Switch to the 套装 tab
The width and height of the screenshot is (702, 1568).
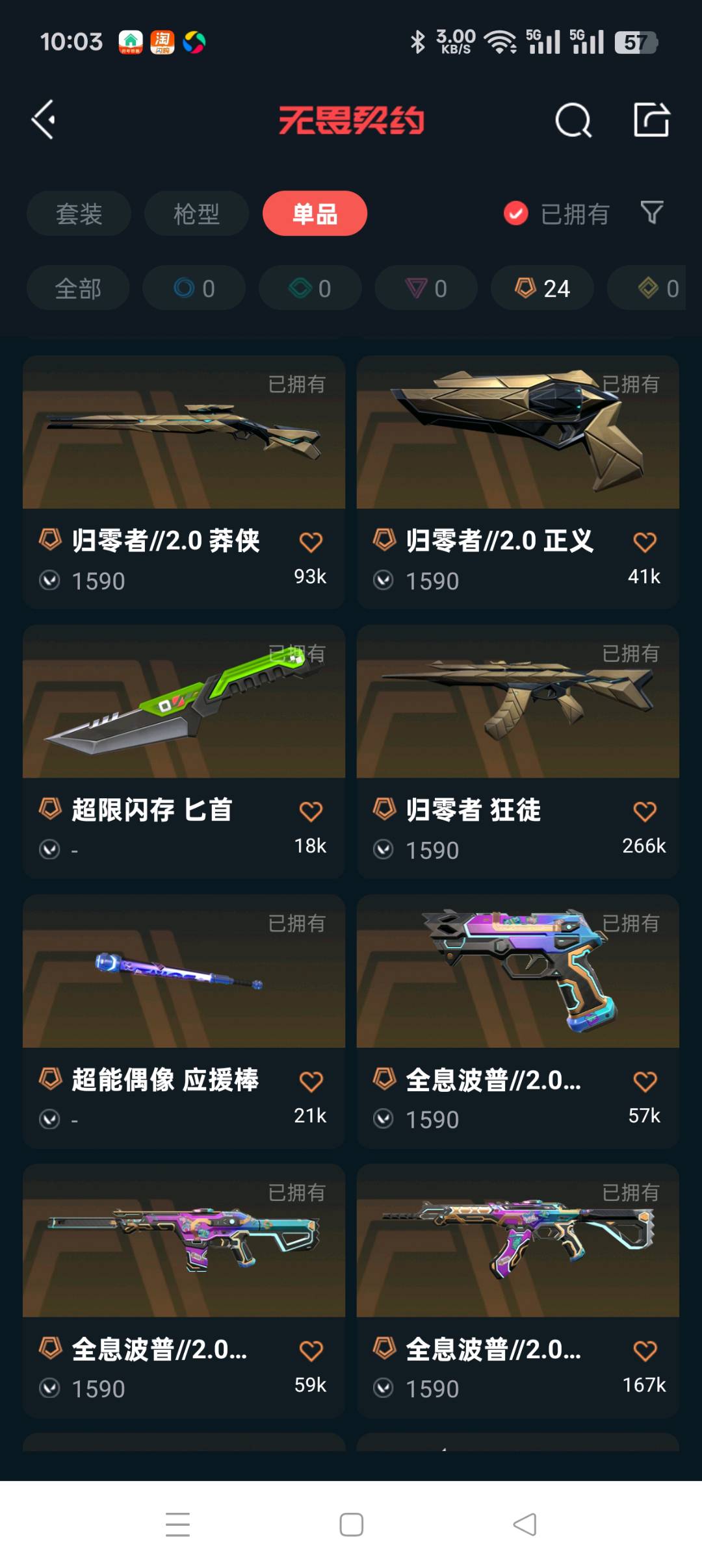pyautogui.click(x=79, y=214)
